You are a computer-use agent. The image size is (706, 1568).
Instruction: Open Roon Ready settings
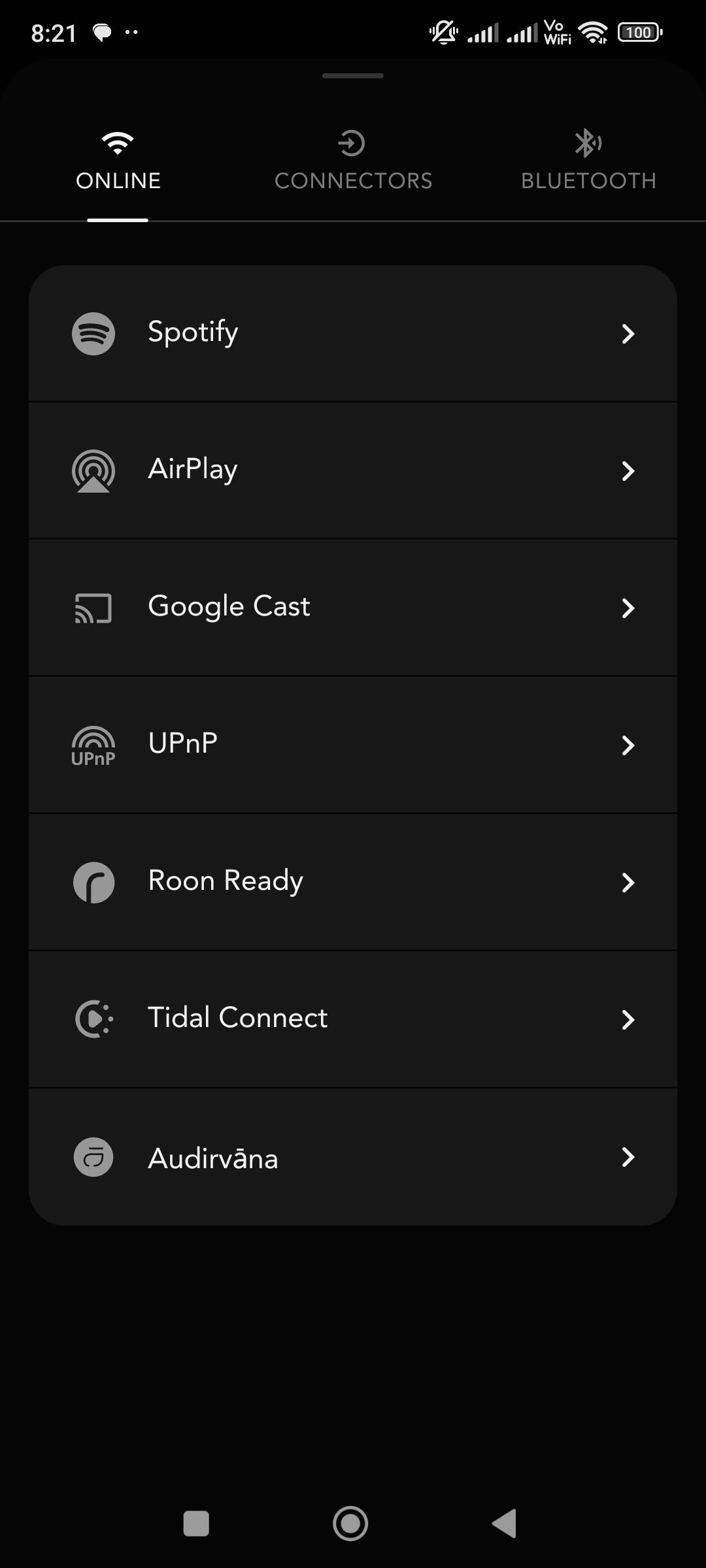353,882
